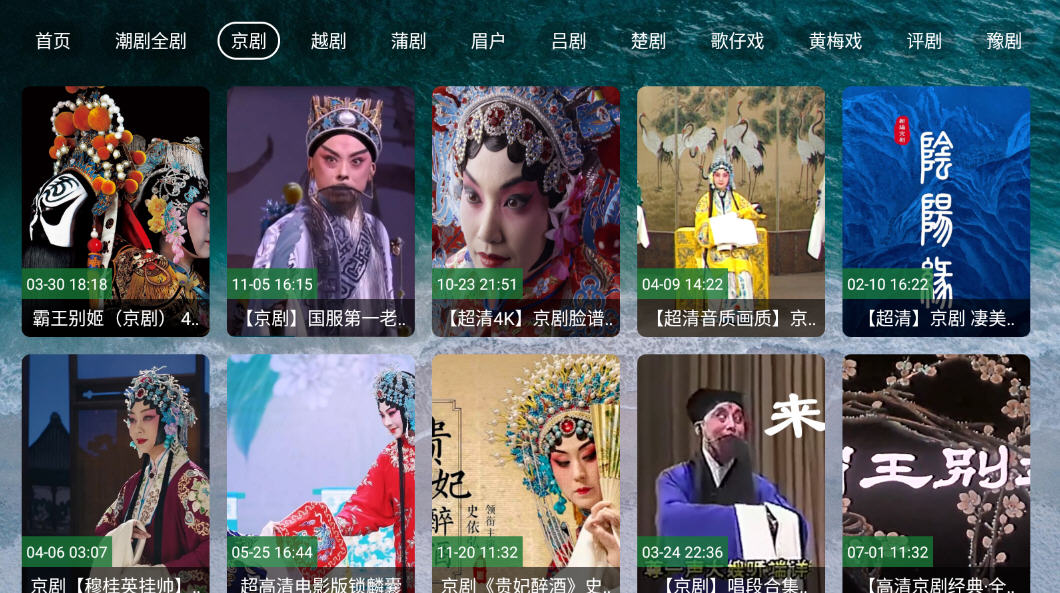Switch to 蒲剧 category
The image size is (1060, 593).
(x=408, y=41)
